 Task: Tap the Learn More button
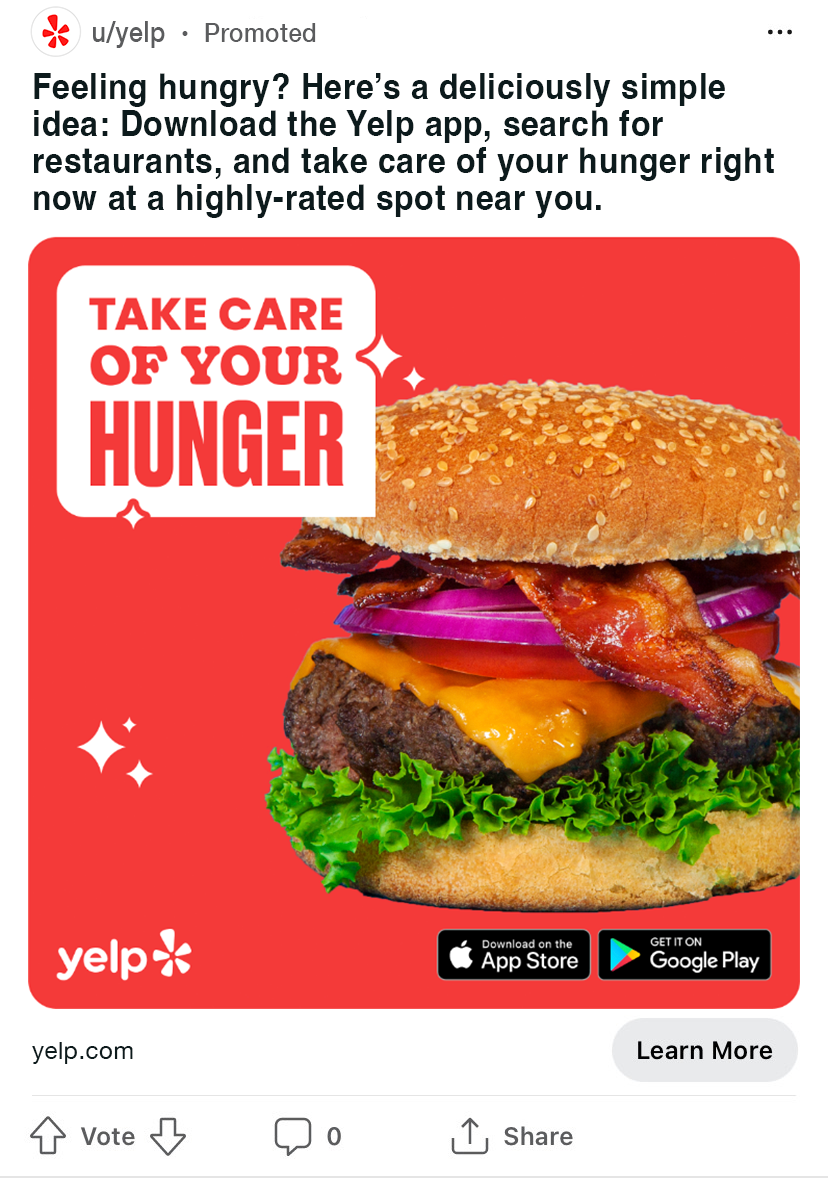pos(704,1050)
